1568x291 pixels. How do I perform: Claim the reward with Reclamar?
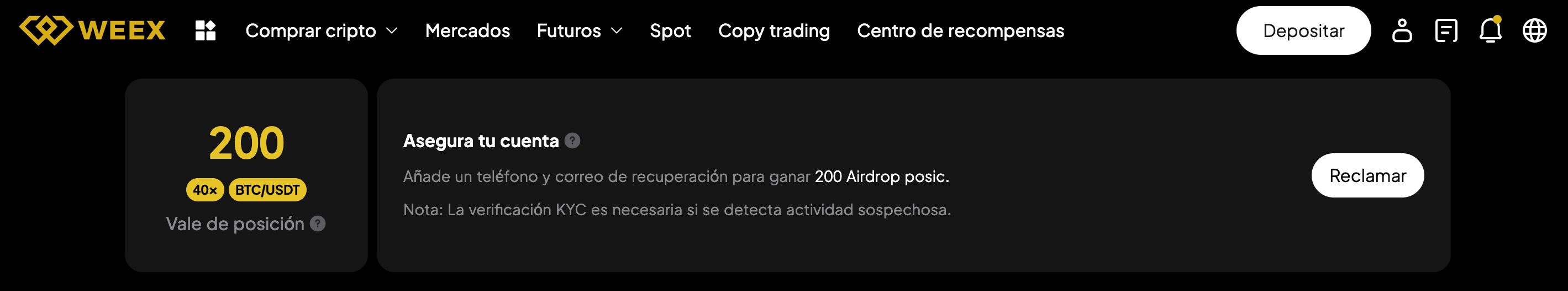1366,176
